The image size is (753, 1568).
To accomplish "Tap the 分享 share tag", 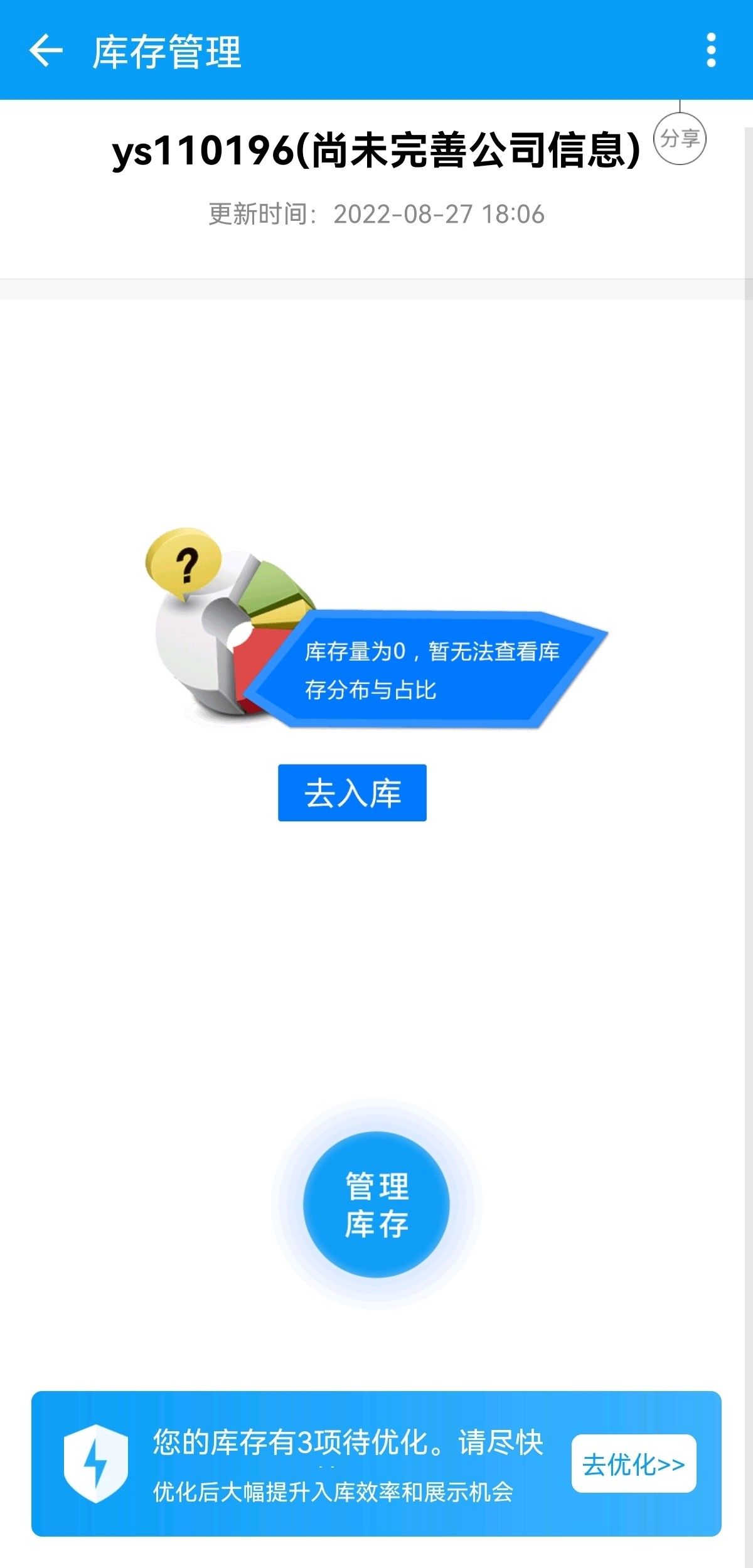I will tap(680, 138).
